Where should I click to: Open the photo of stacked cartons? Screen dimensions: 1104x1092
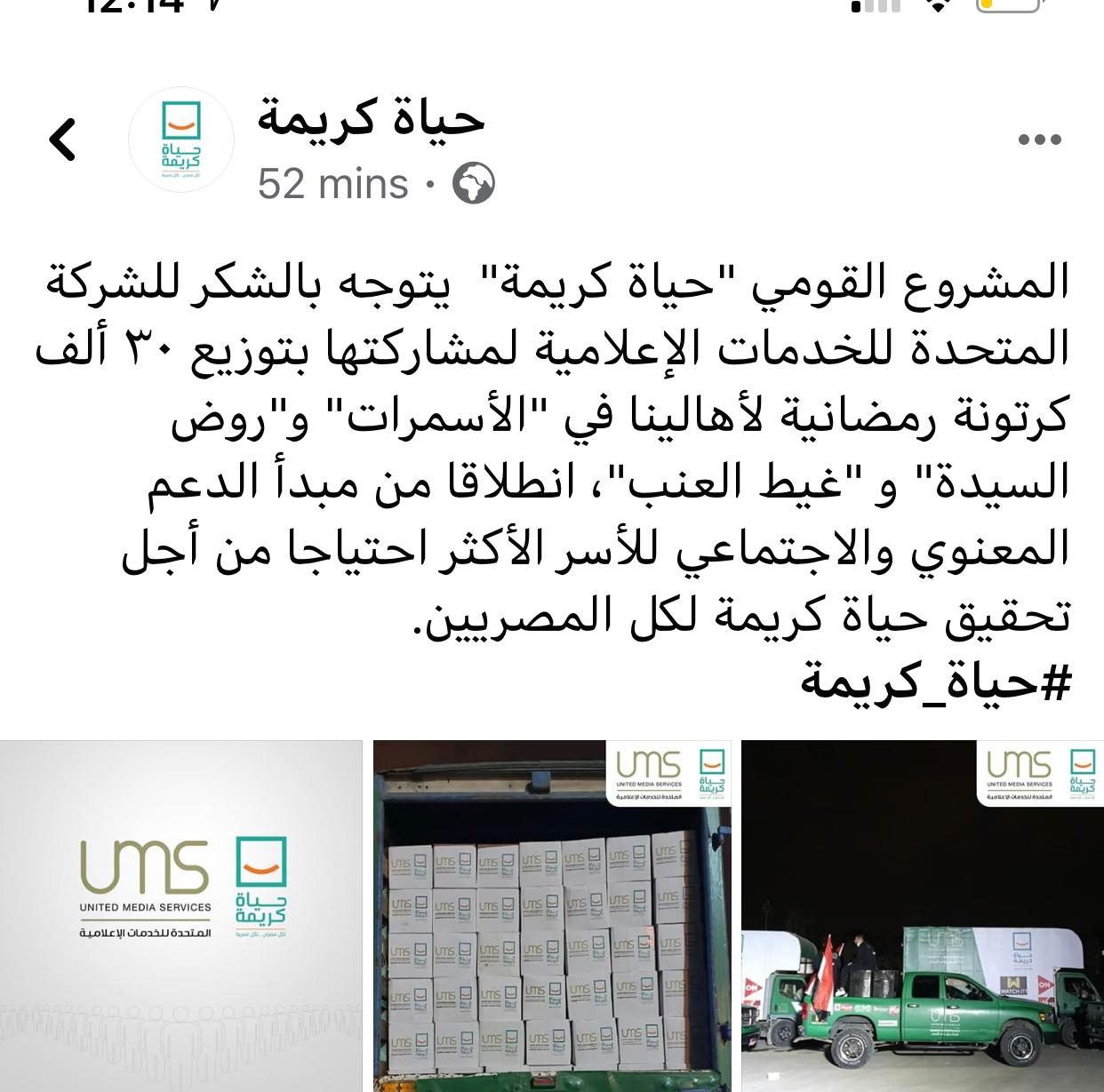[x=551, y=915]
